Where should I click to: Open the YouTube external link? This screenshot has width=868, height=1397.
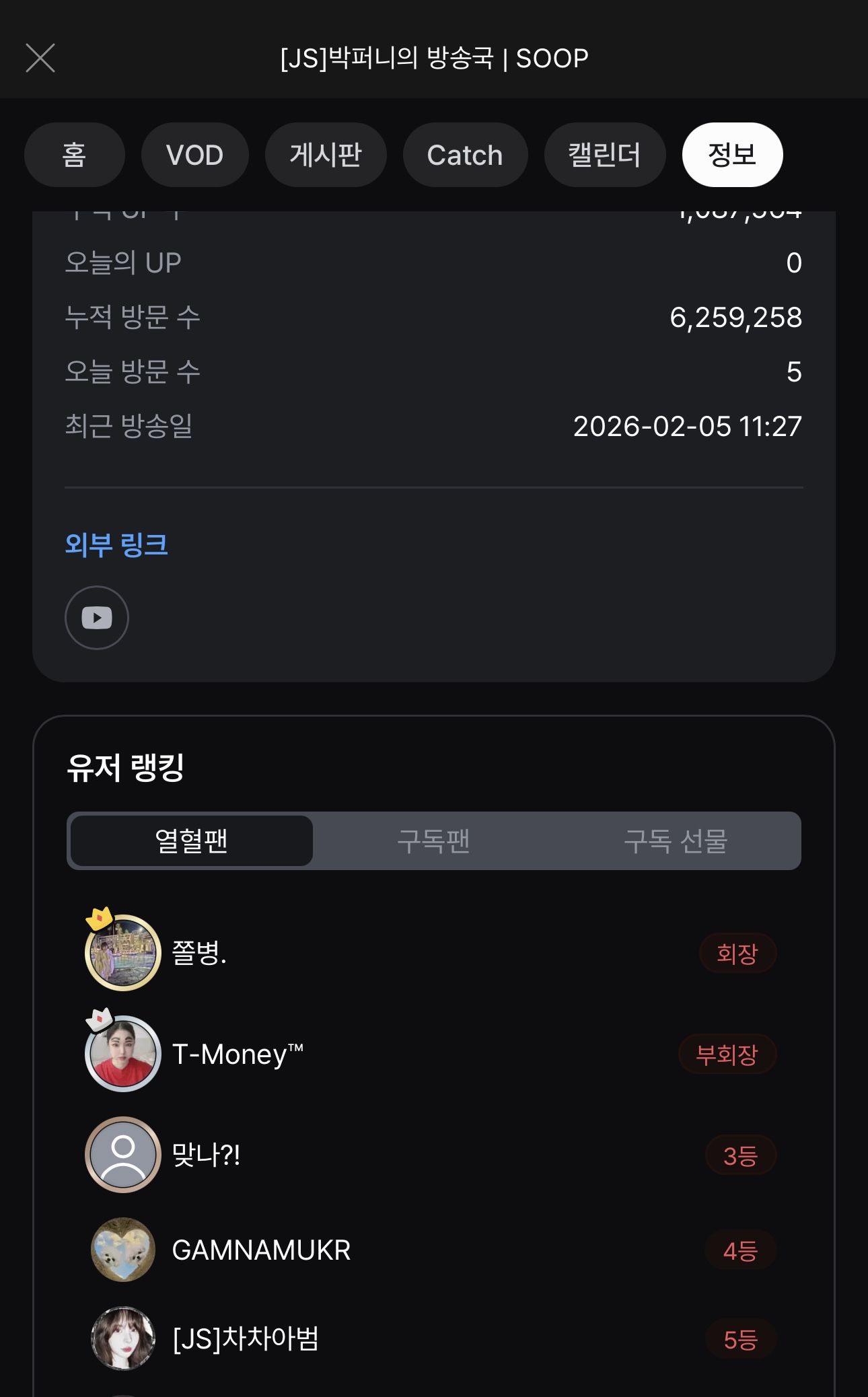97,618
